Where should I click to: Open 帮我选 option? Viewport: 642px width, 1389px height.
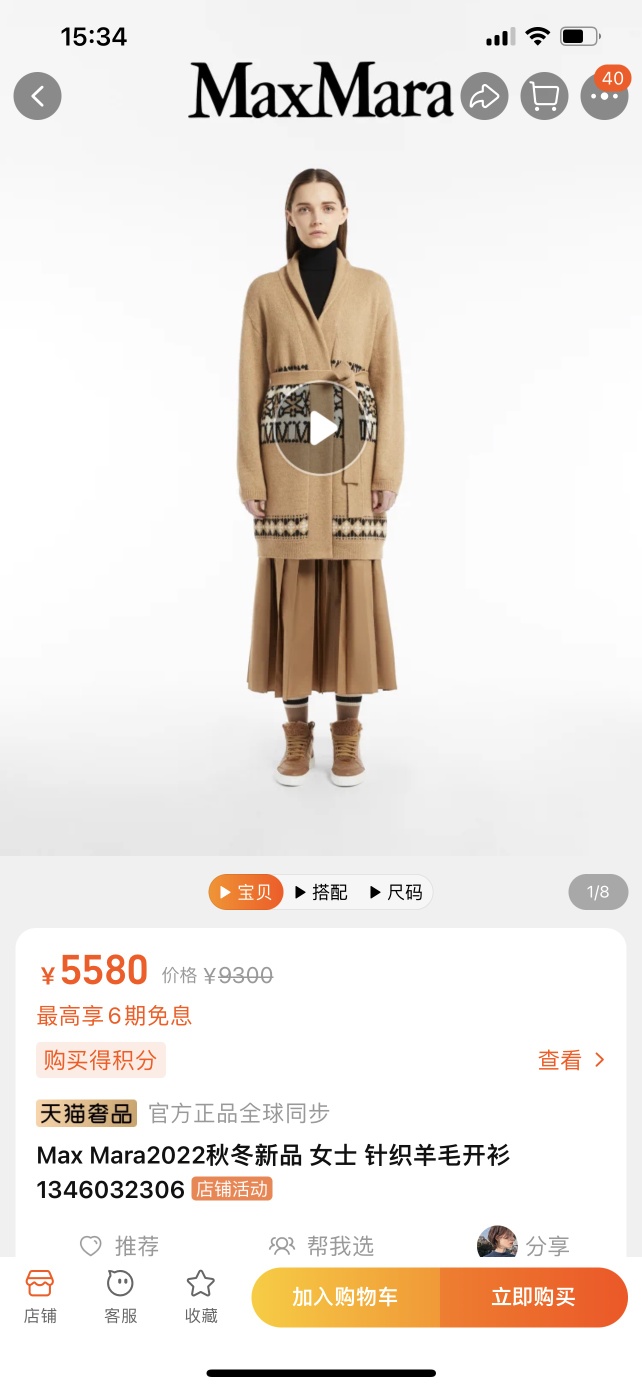[322, 1245]
